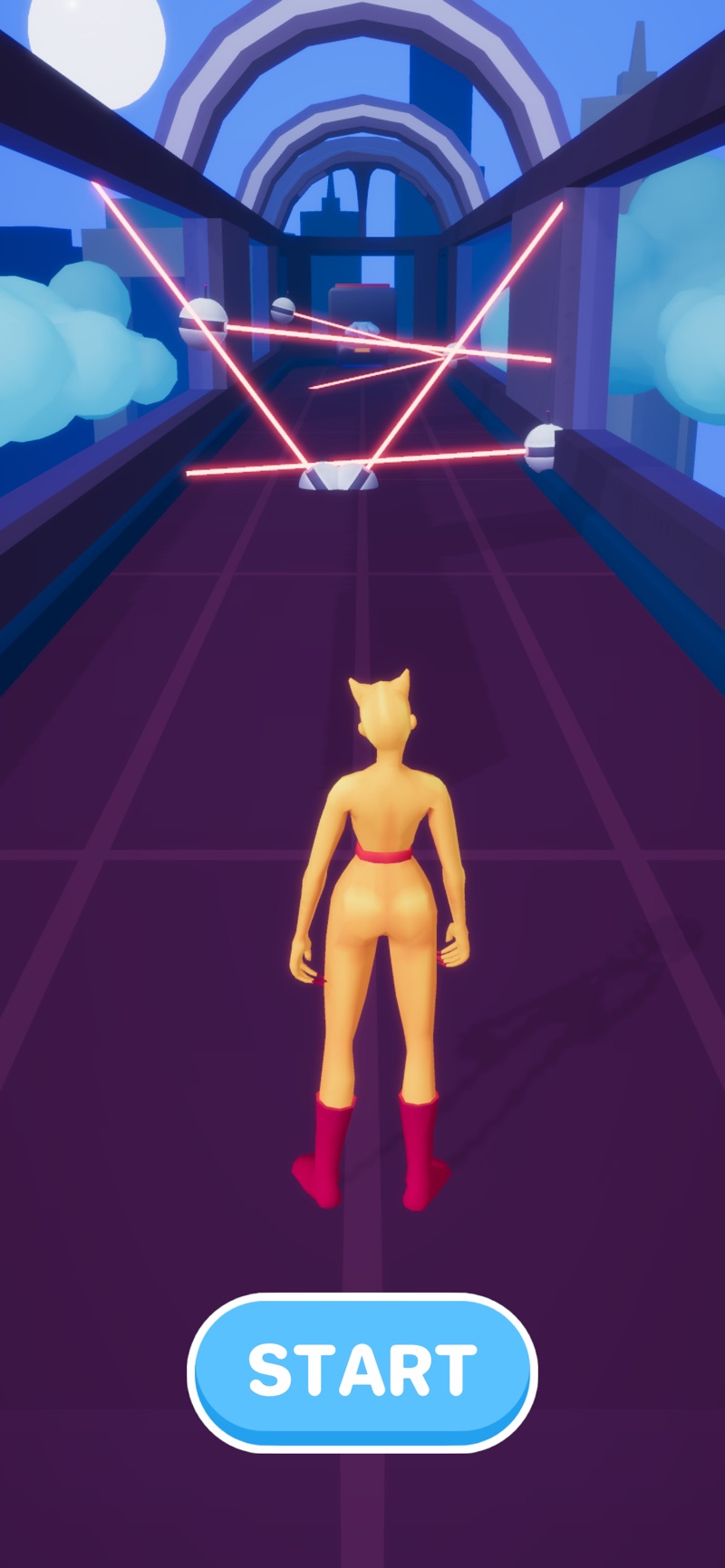Tap the START button to begin the game
This screenshot has height=1568, width=725.
pyautogui.click(x=362, y=1370)
